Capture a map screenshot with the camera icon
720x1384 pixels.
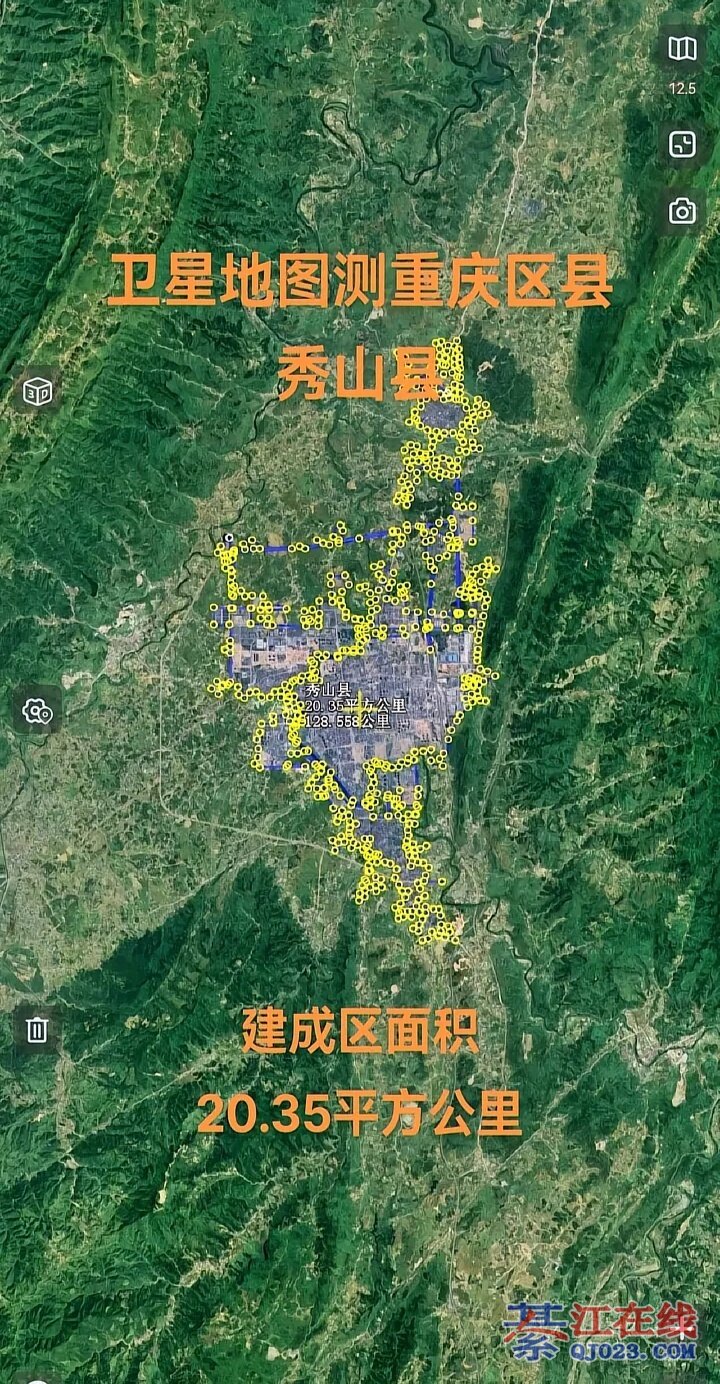pos(682,211)
